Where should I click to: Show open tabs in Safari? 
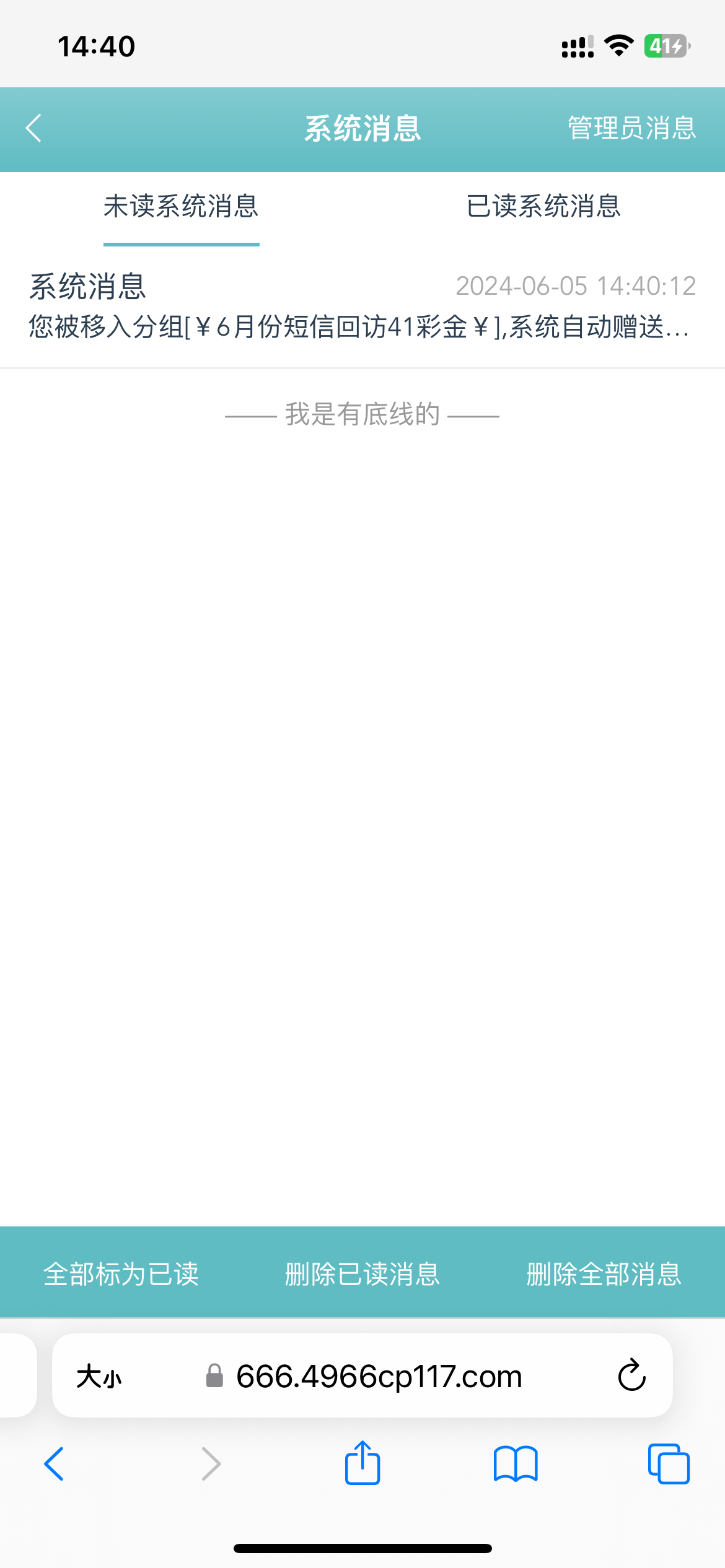pos(668,1464)
